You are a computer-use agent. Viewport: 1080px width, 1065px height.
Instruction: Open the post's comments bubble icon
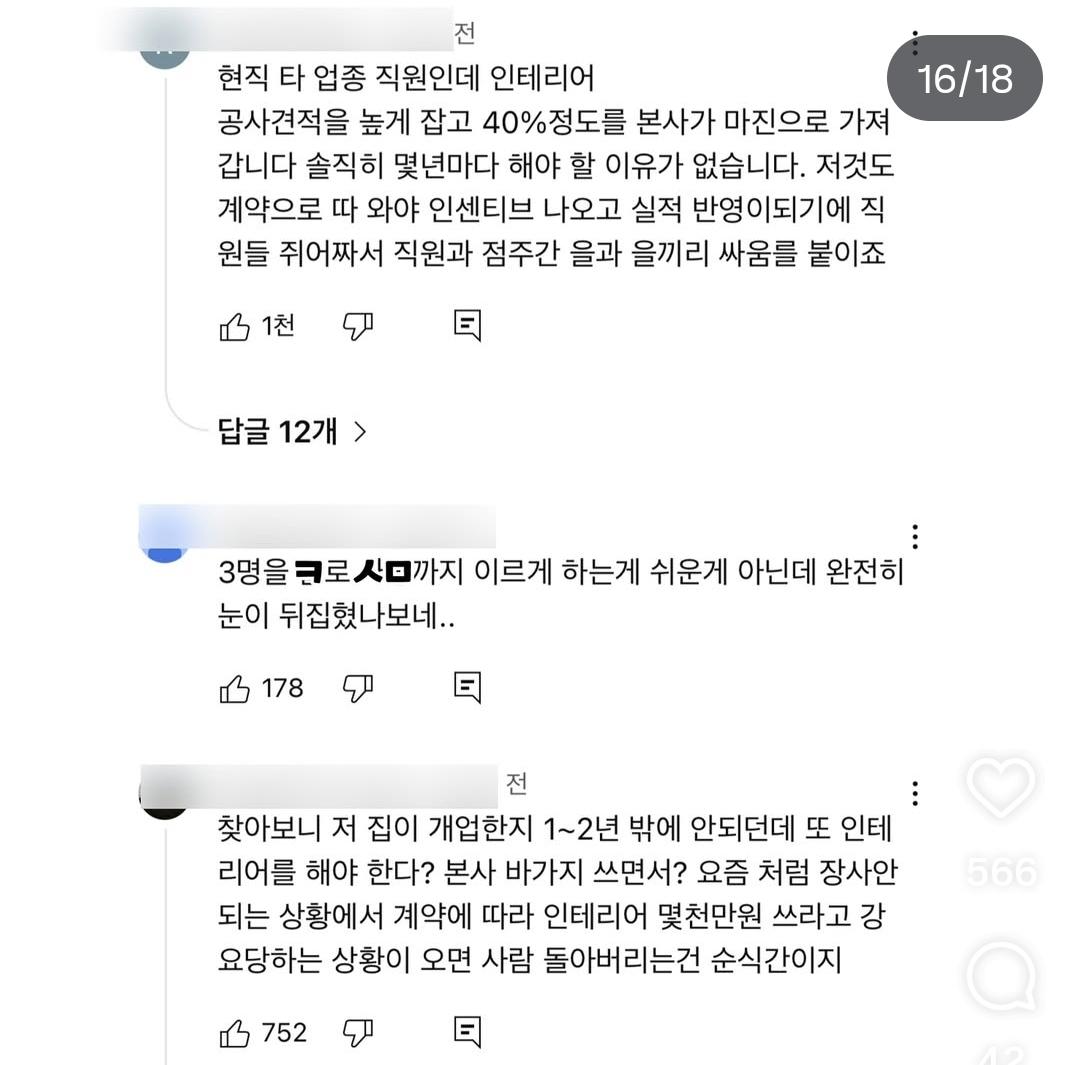pos(1001,975)
